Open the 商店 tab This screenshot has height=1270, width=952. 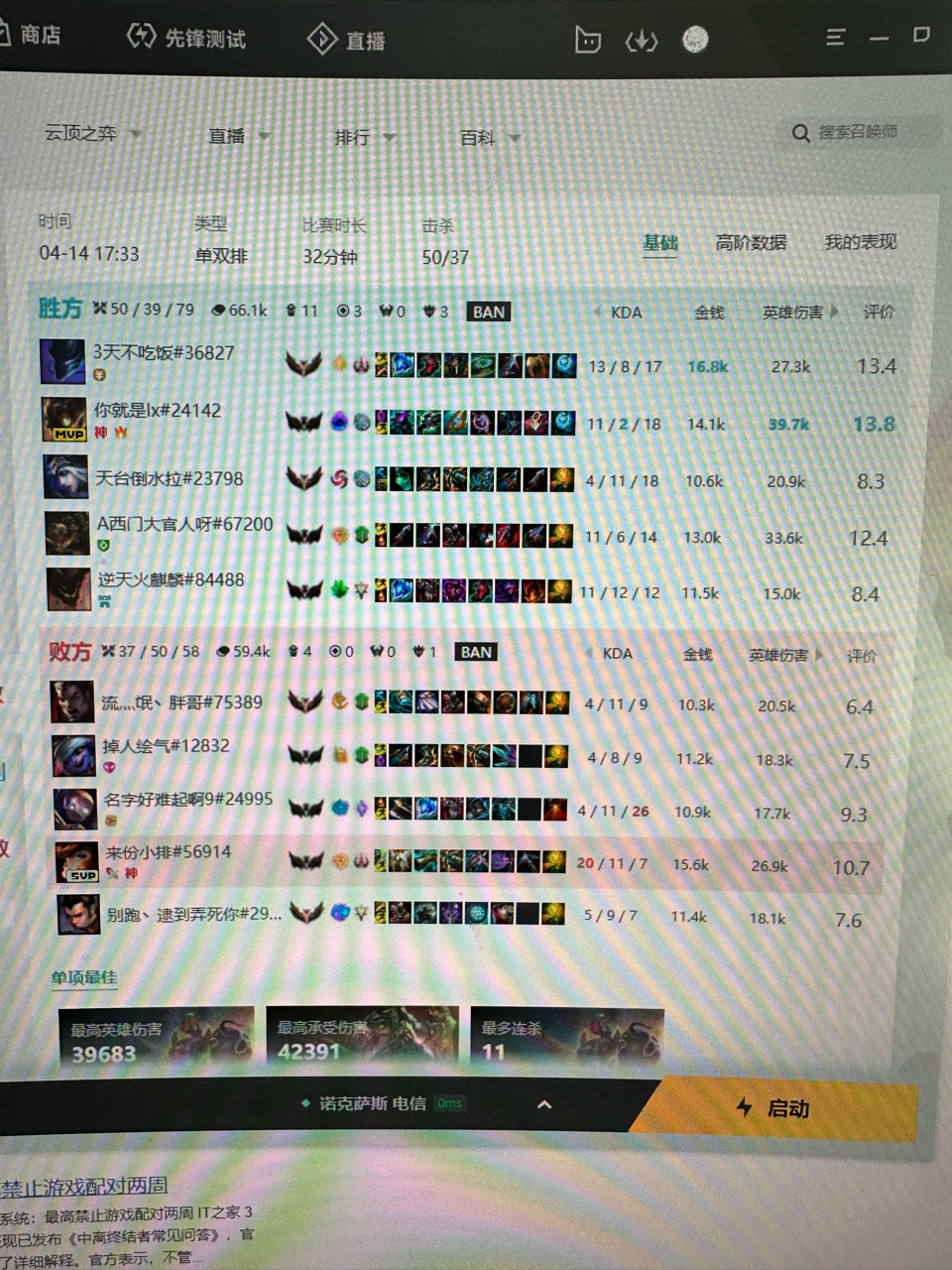(40, 35)
